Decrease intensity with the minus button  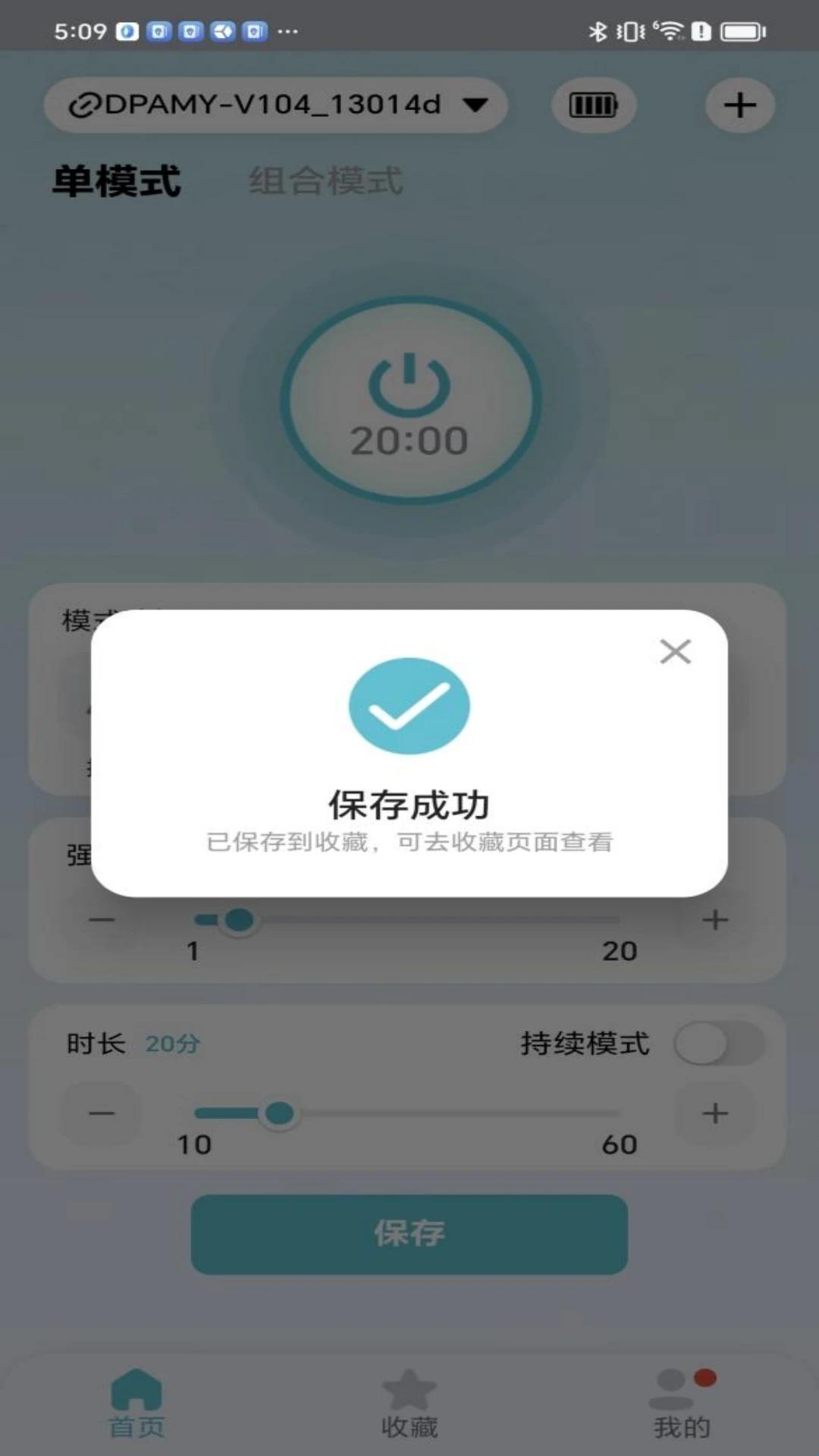point(101,920)
